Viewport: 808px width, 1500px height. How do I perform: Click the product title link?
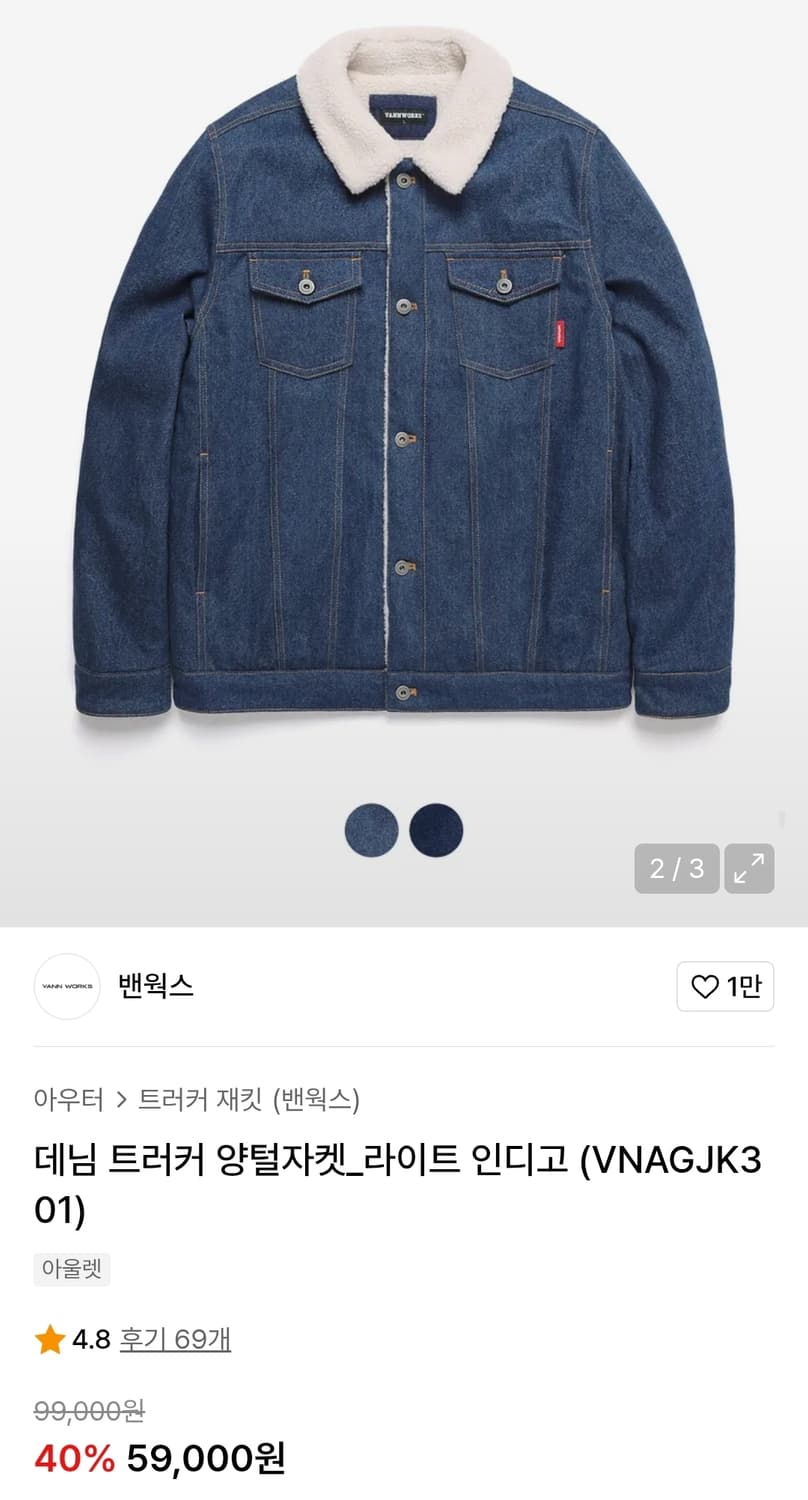click(398, 1183)
